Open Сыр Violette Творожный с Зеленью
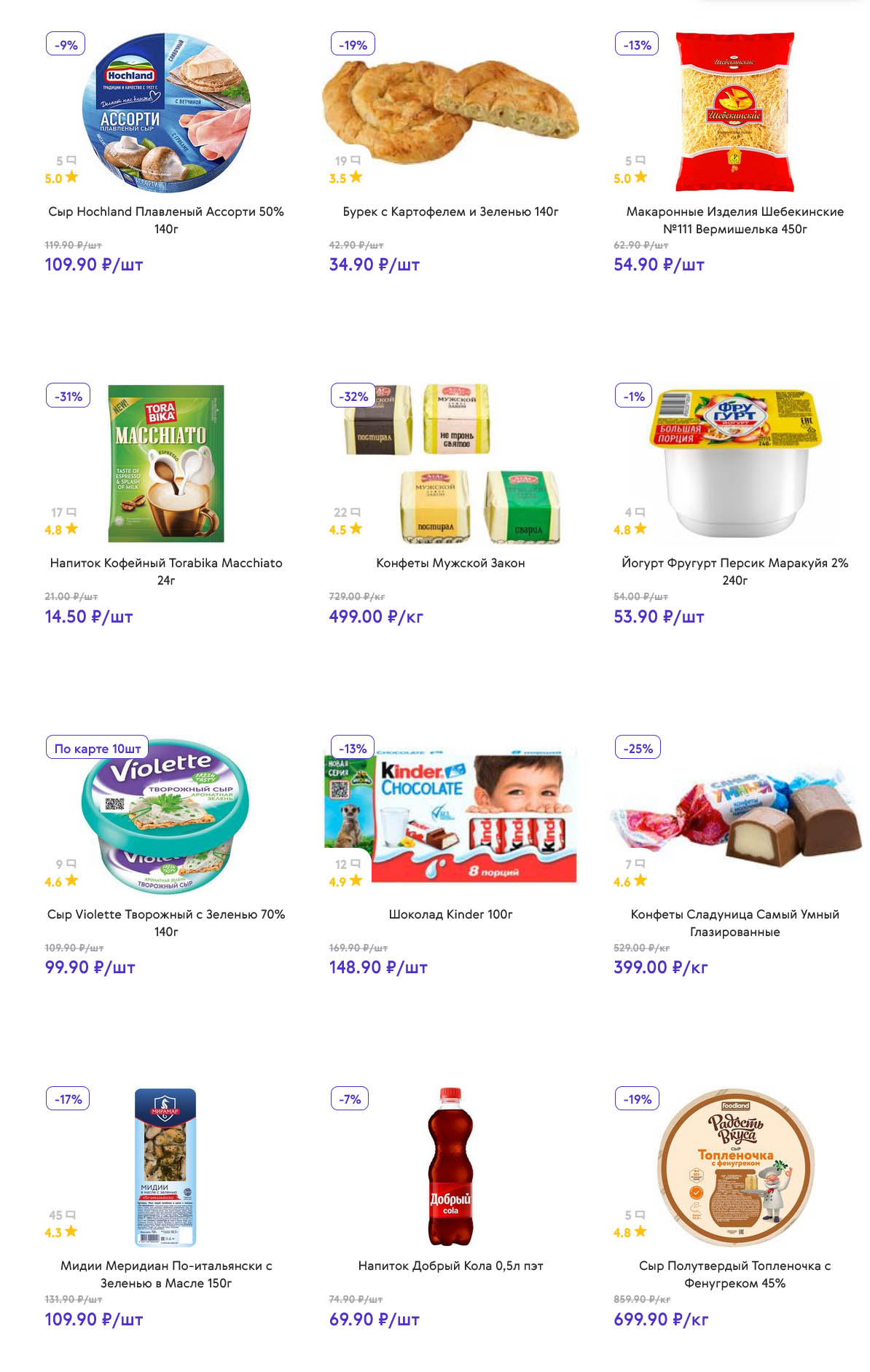The image size is (870, 1372). (166, 816)
